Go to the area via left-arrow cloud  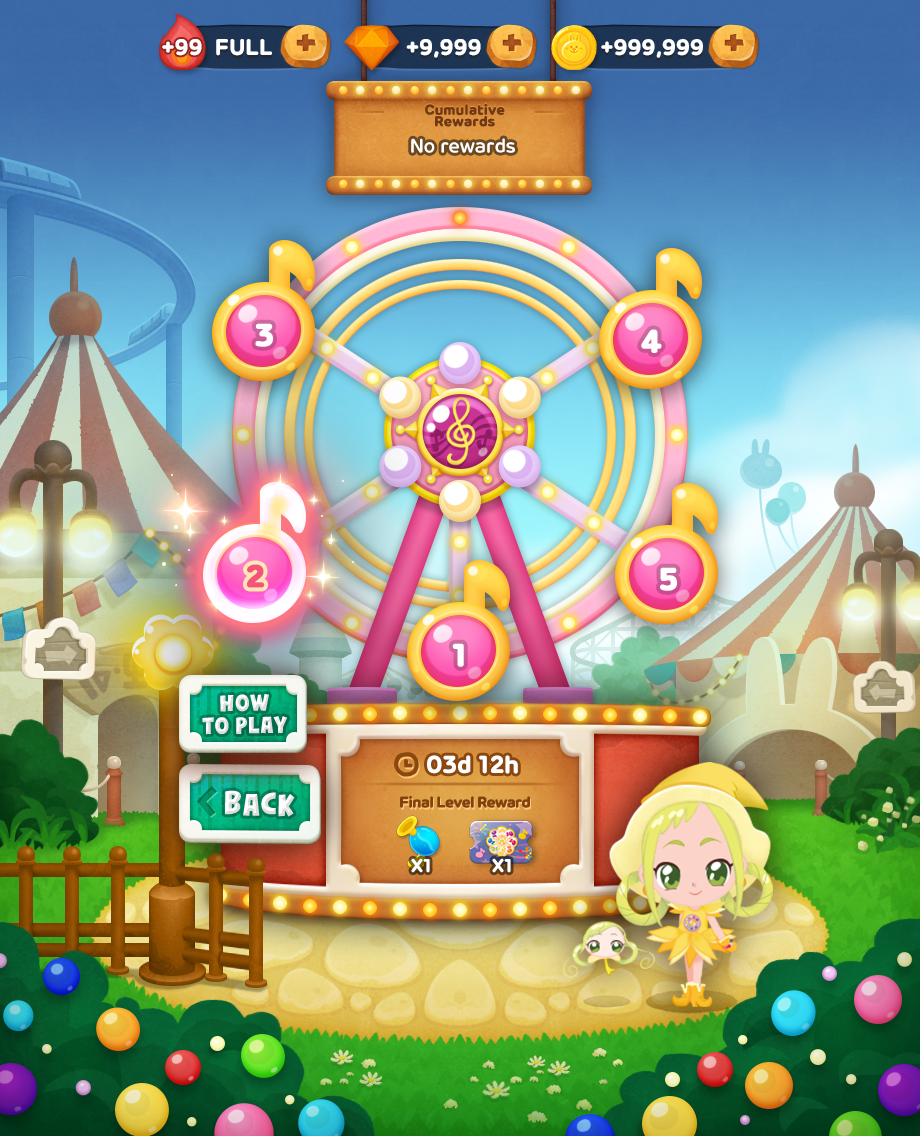tap(883, 689)
